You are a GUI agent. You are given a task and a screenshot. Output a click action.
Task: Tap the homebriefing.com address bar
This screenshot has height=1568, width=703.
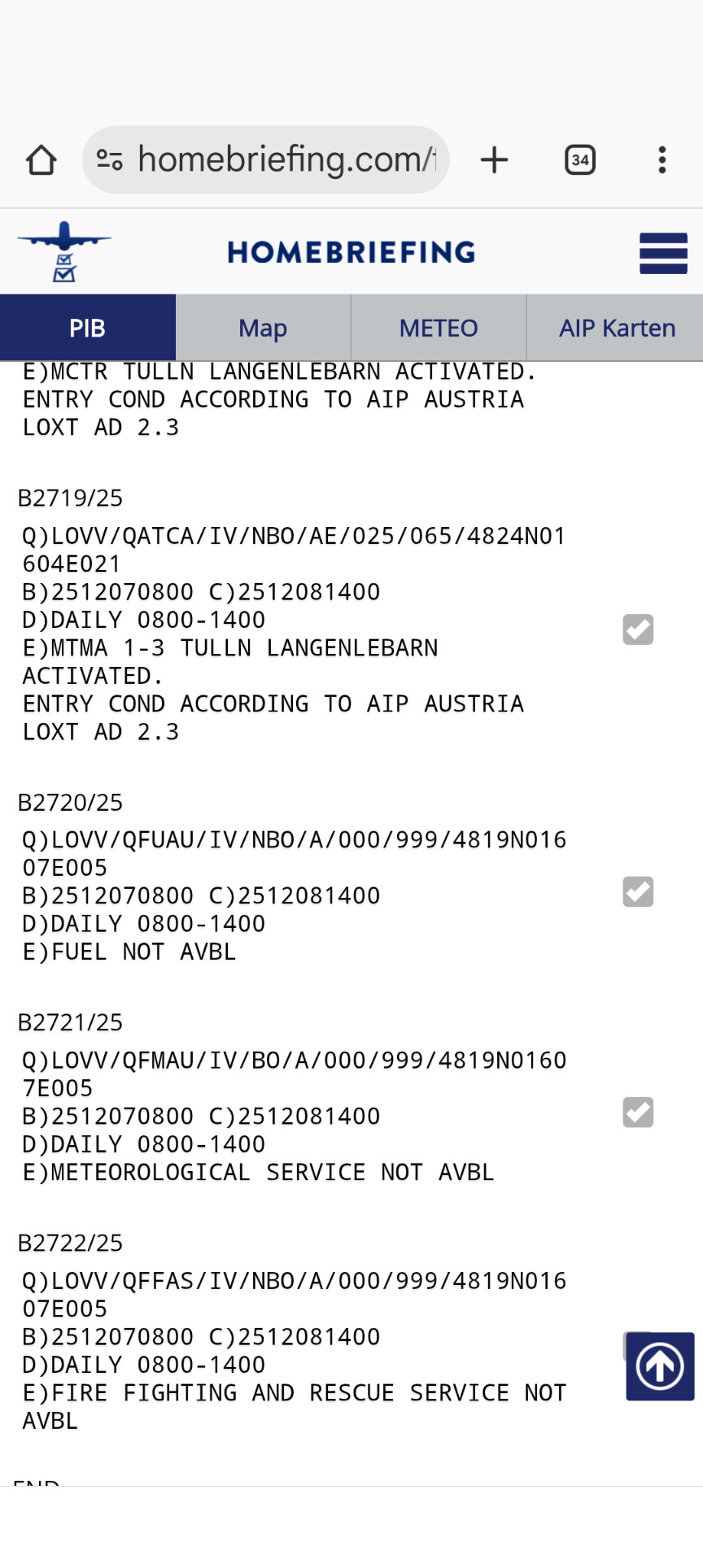click(x=269, y=159)
